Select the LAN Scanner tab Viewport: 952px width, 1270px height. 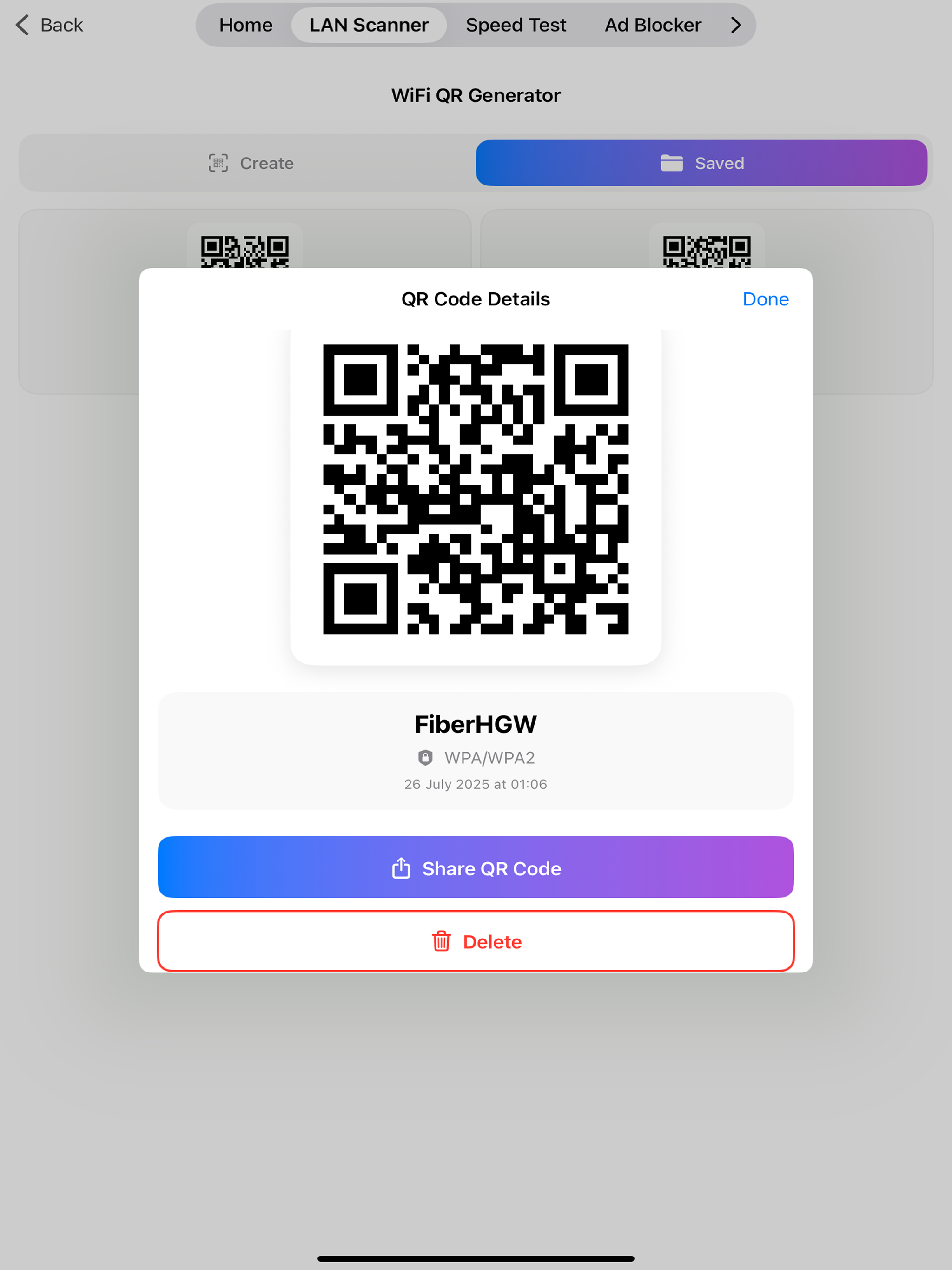pyautogui.click(x=369, y=25)
